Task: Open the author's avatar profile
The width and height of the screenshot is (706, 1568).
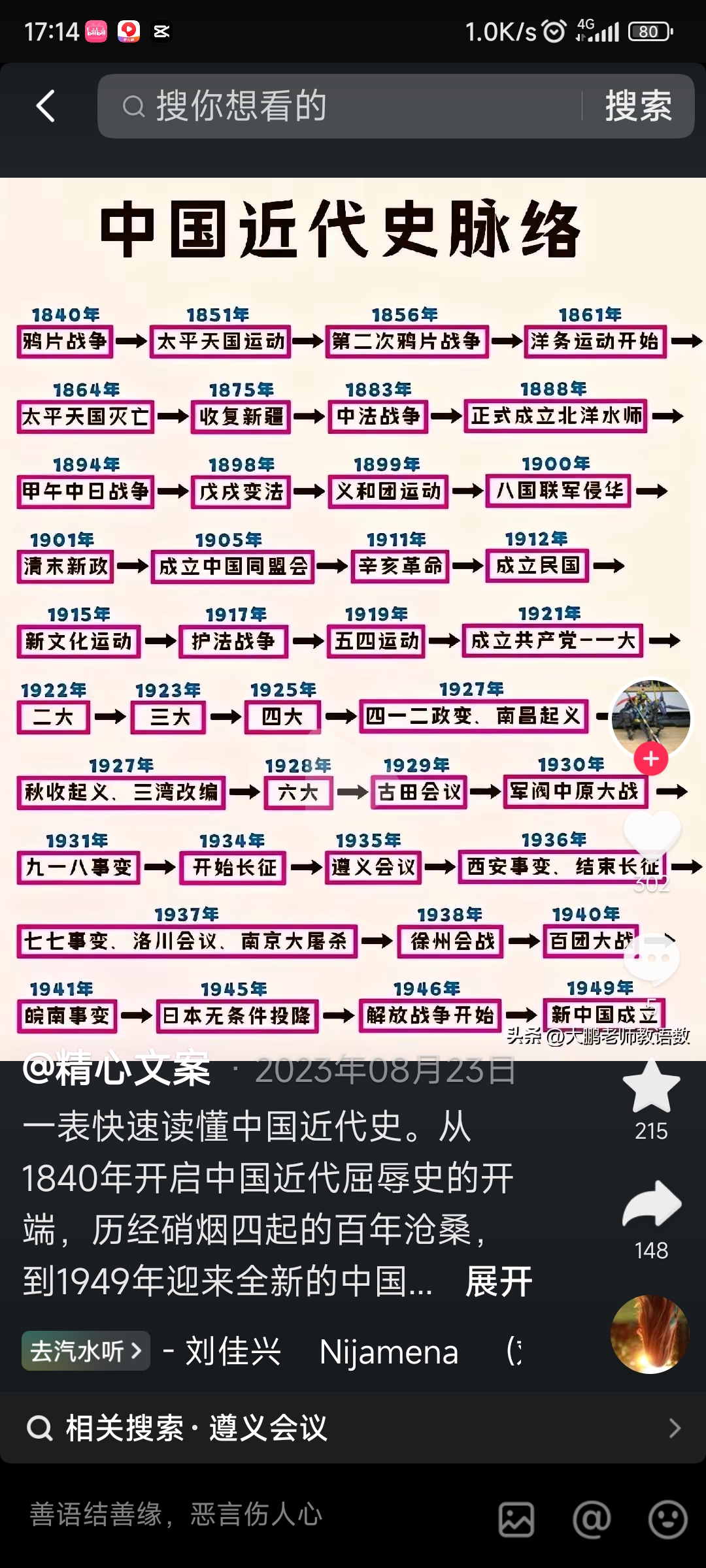Action: [x=651, y=717]
